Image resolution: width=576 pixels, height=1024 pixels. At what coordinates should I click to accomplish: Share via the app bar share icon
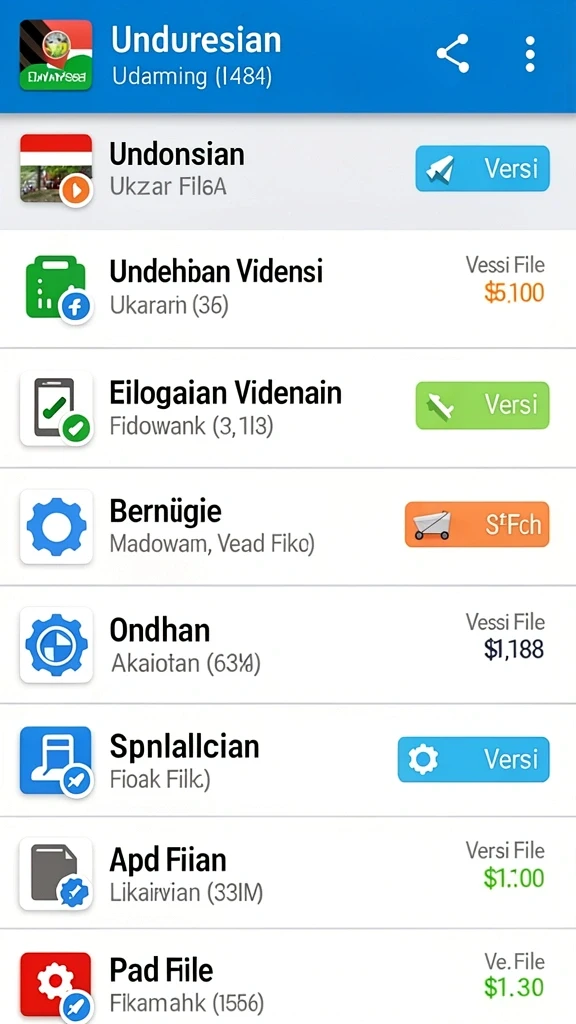click(x=453, y=54)
